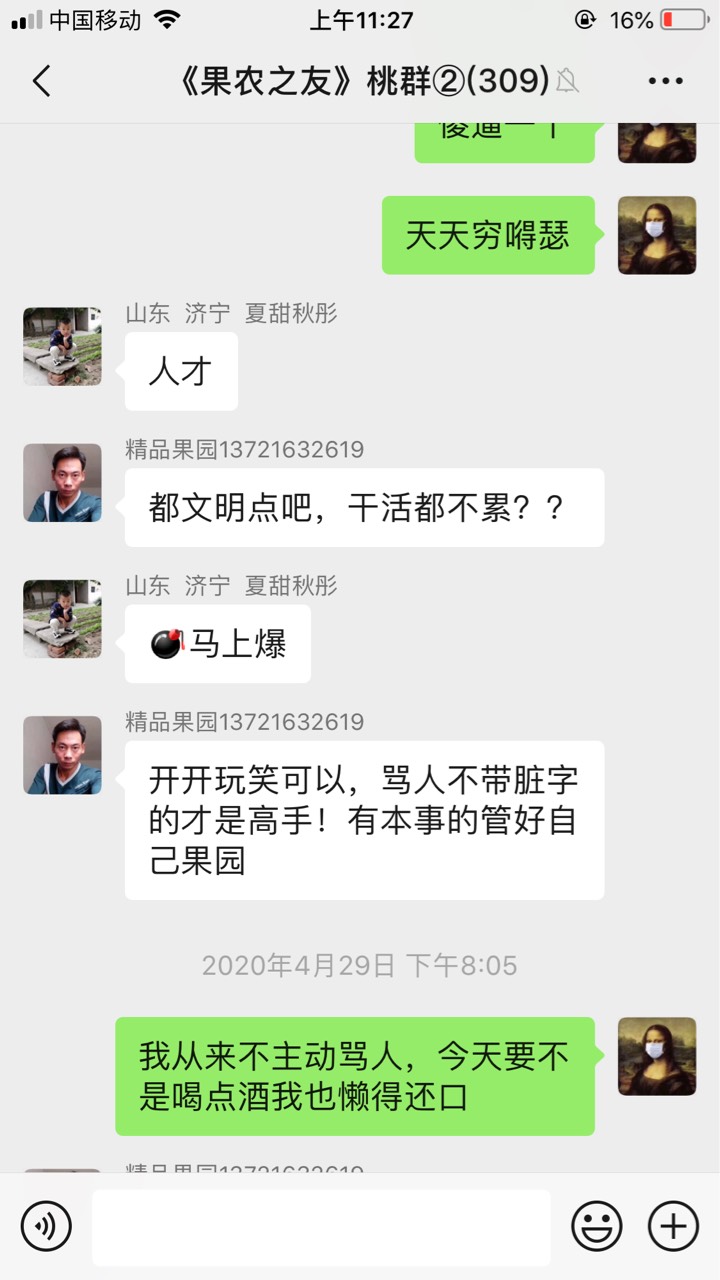Open the group chat info menu
The width and height of the screenshot is (720, 1280).
click(x=665, y=81)
